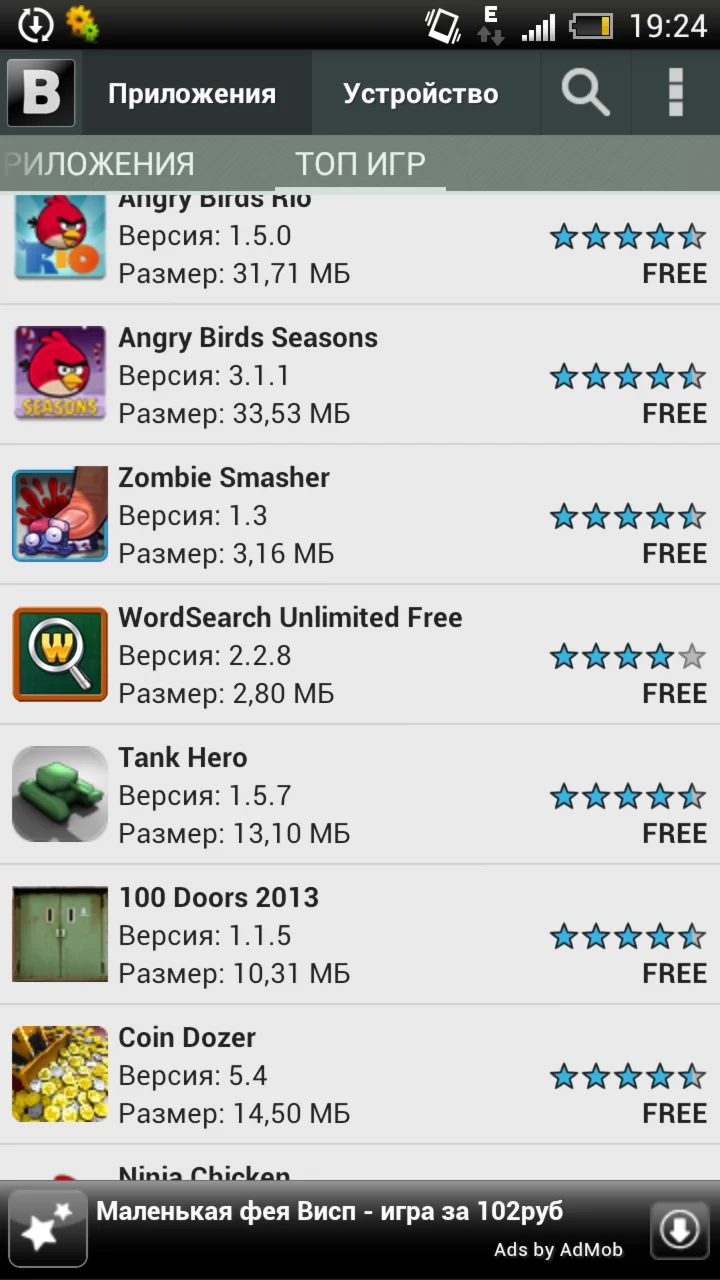The image size is (720, 1280).
Task: Open the overflow menu
Action: (676, 93)
